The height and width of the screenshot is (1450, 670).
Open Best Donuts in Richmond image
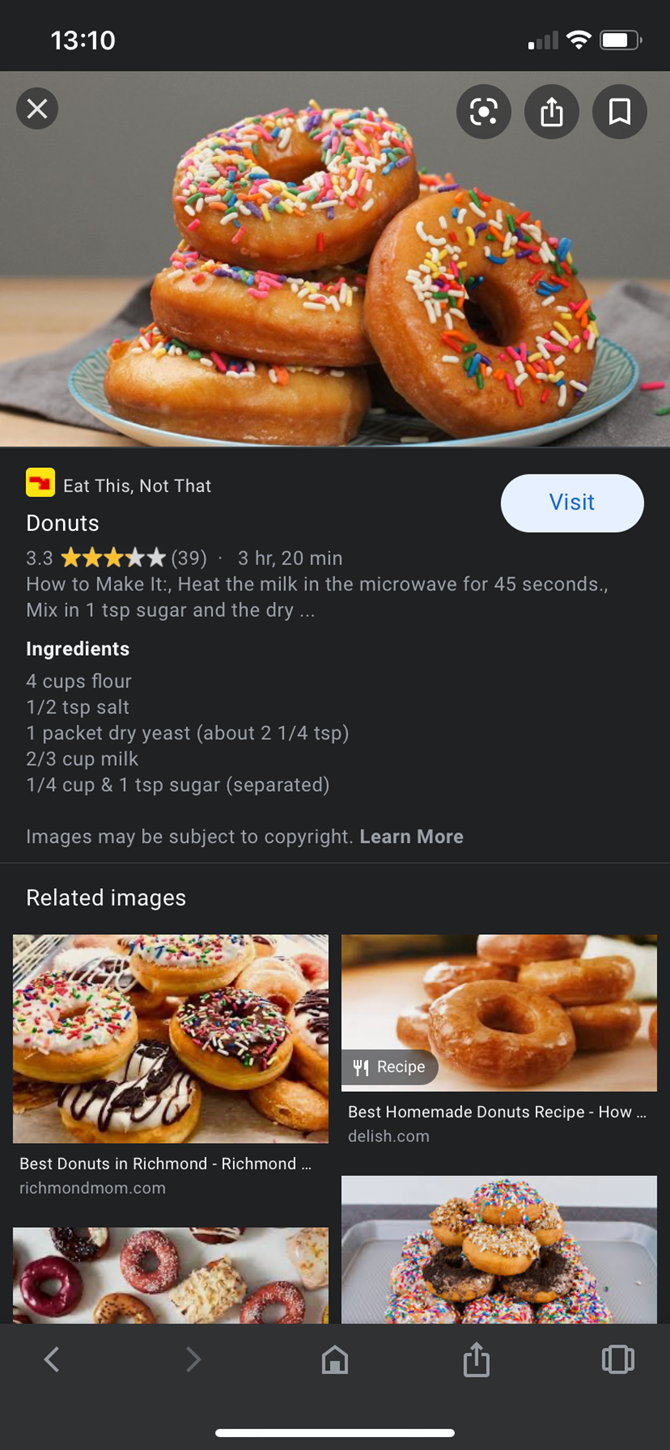(170, 1038)
